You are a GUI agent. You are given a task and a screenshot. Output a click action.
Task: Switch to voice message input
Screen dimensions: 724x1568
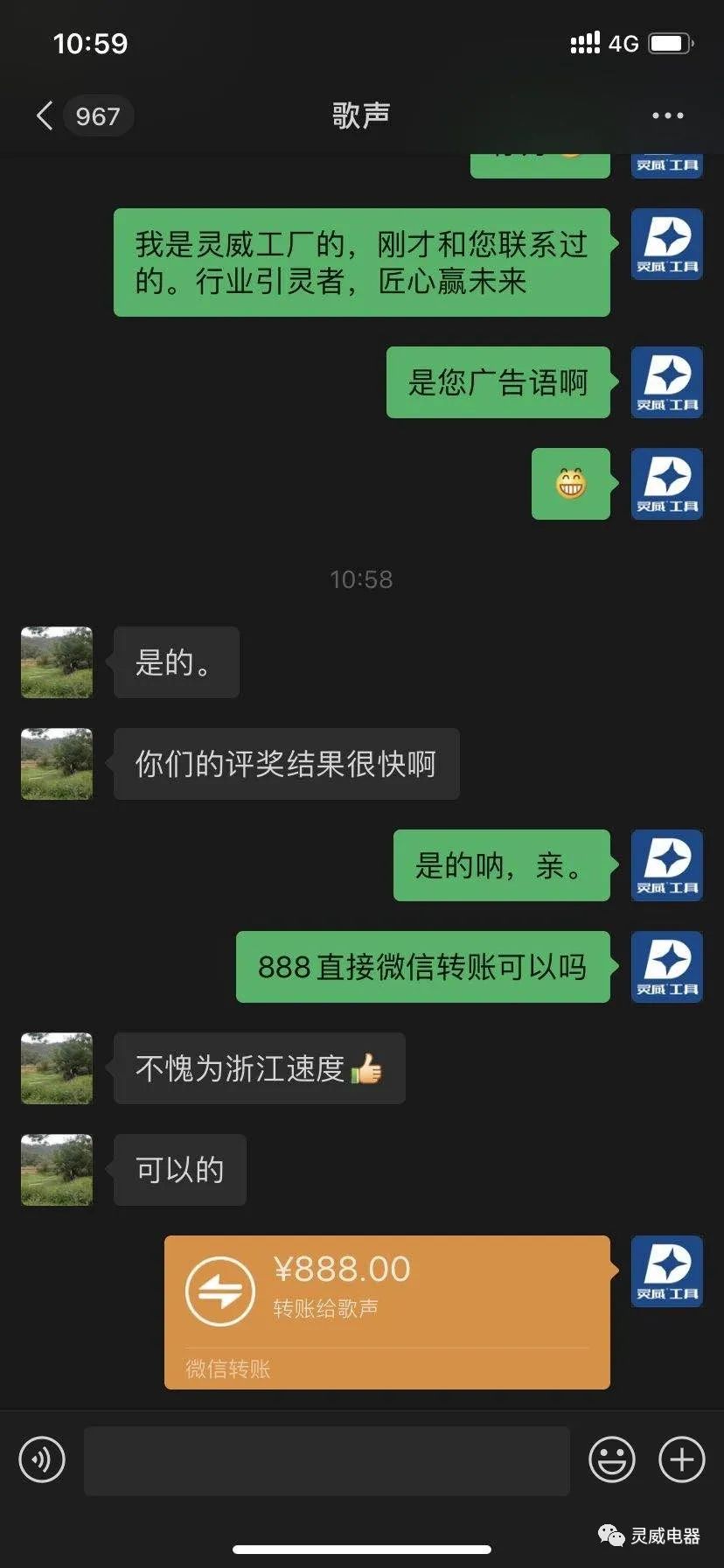coord(42,1459)
